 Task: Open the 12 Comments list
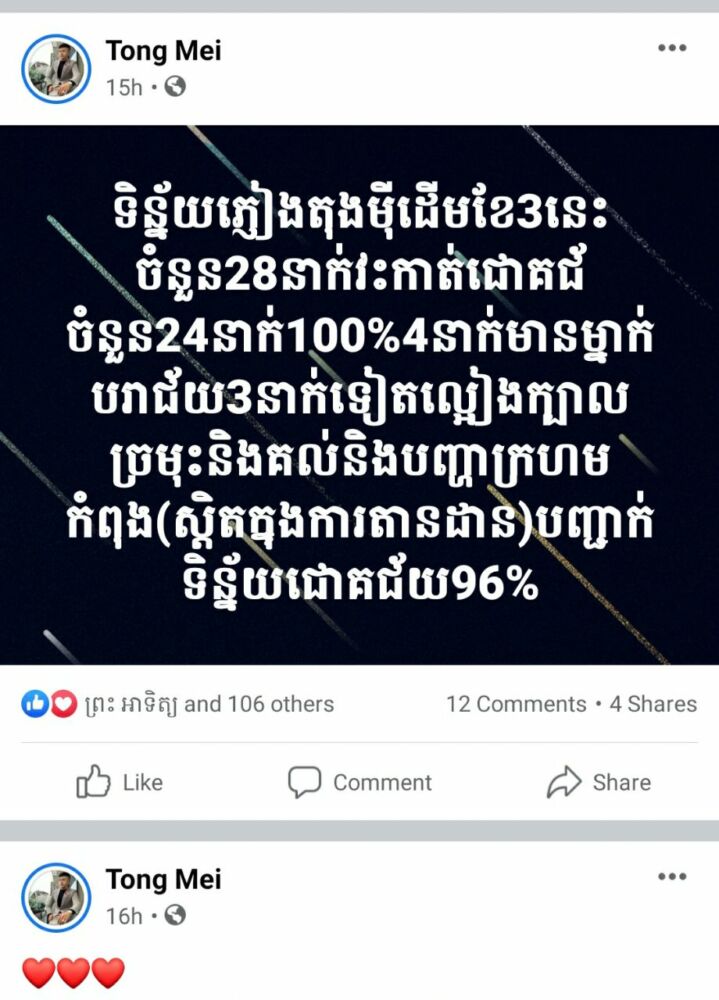[x=516, y=704]
